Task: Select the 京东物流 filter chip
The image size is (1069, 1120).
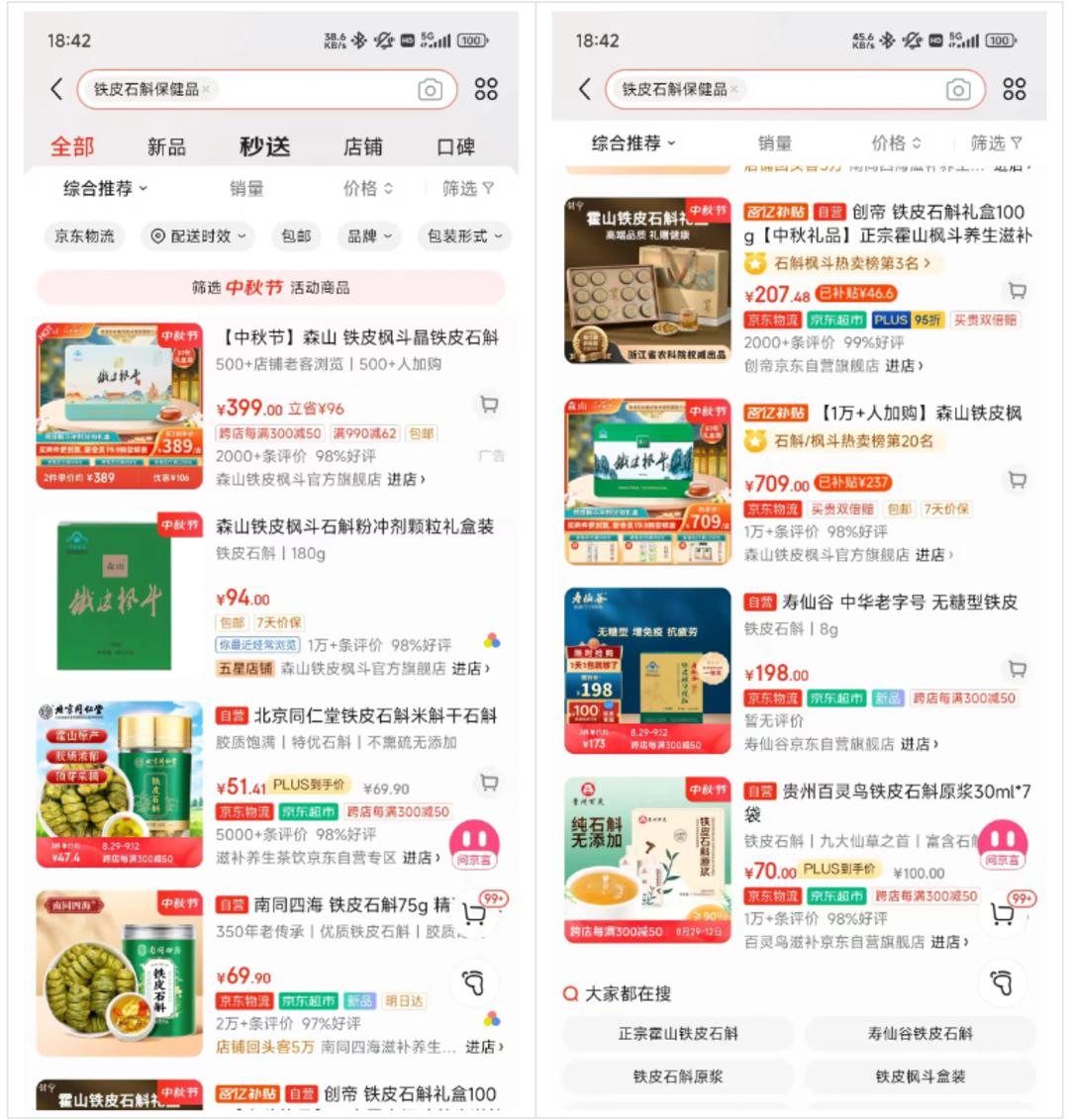Action: tap(84, 236)
